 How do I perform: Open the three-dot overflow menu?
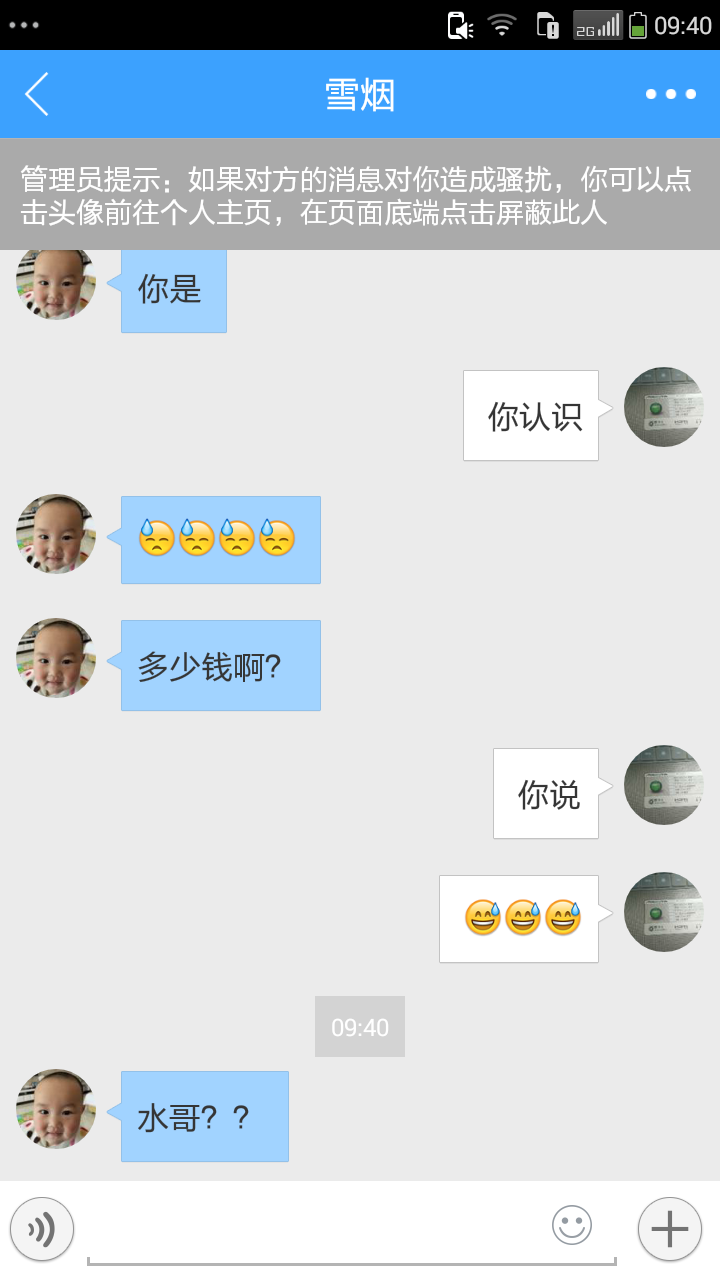pos(670,94)
